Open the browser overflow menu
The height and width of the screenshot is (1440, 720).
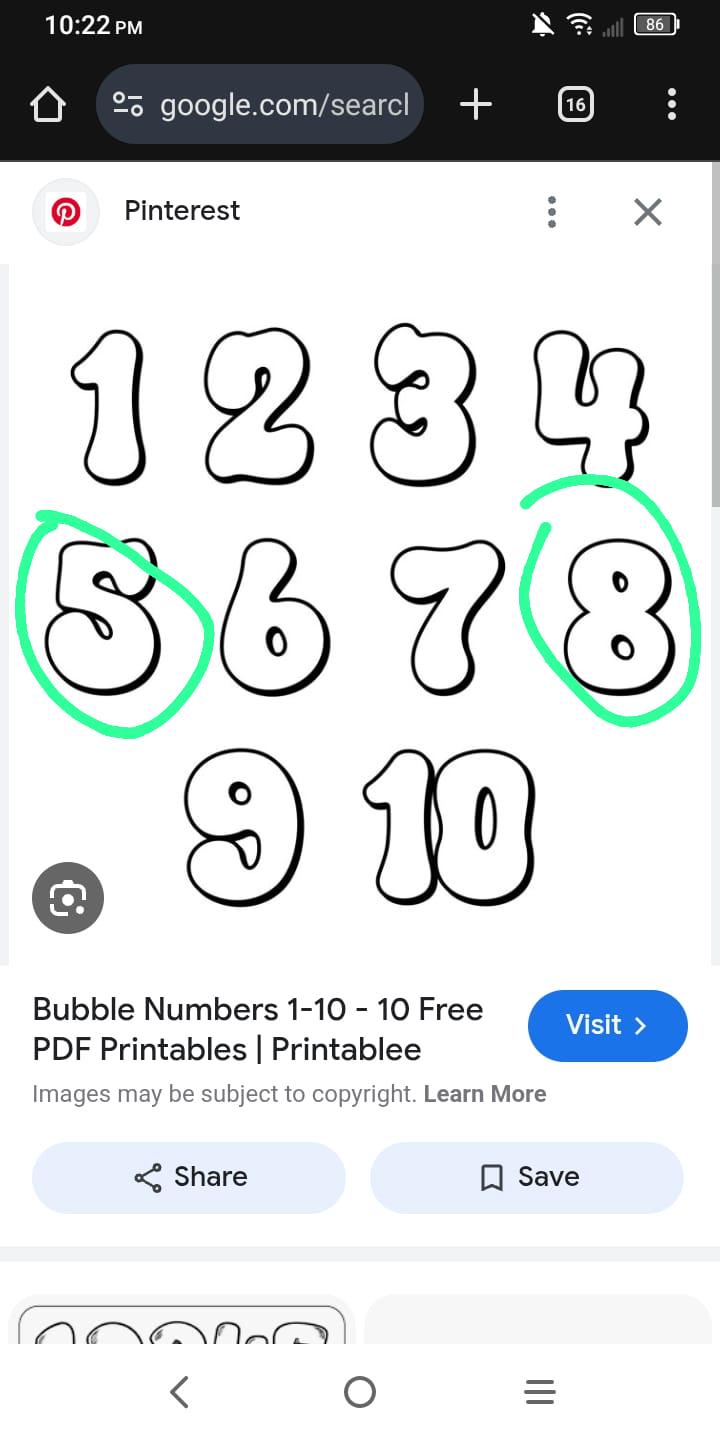pos(671,104)
